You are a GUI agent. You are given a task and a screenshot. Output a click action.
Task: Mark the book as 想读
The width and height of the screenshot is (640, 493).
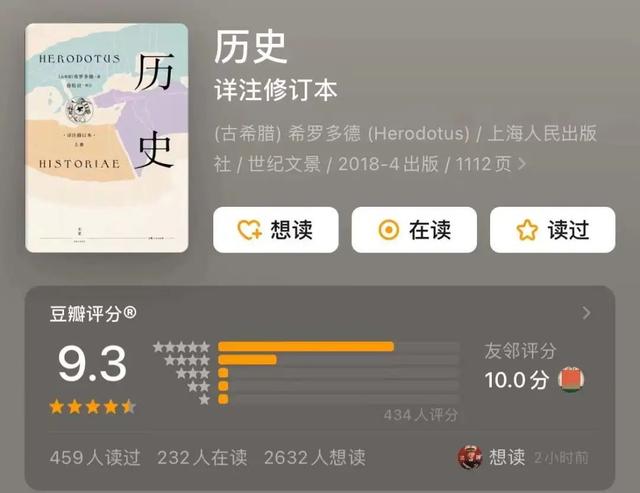tap(275, 230)
